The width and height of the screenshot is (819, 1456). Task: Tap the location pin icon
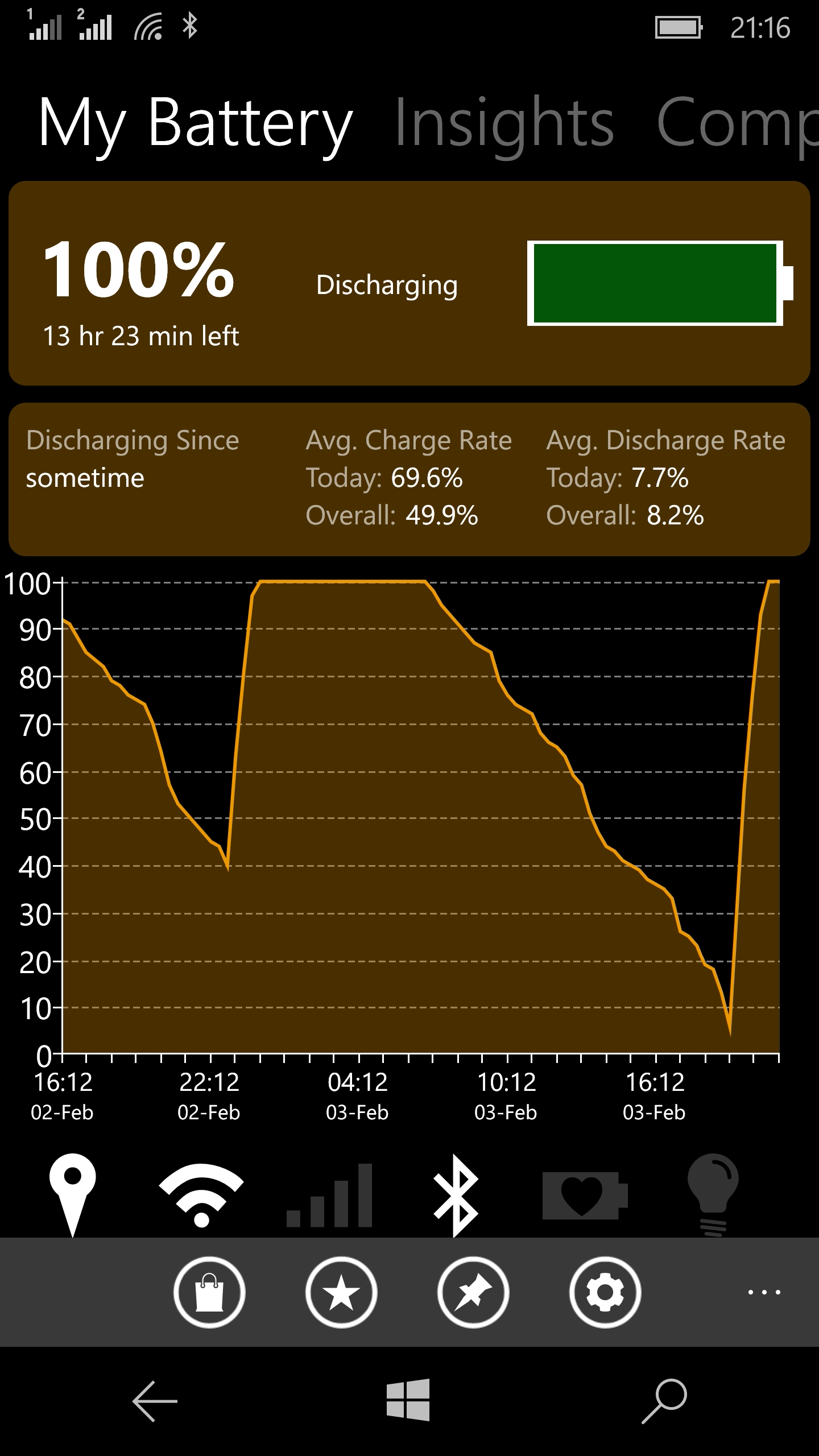click(73, 1194)
